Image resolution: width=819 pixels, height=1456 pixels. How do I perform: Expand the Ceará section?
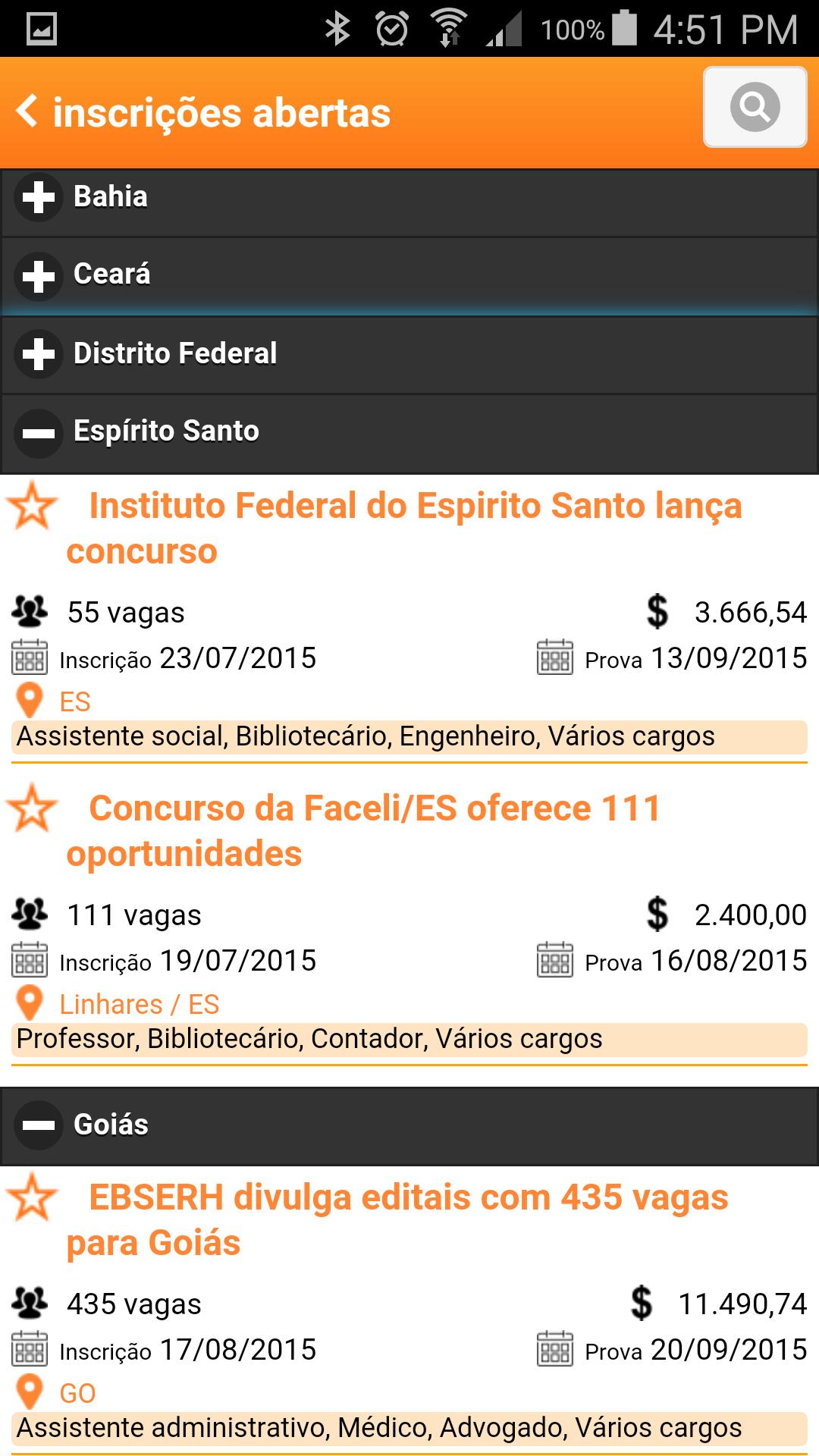pos(39,276)
